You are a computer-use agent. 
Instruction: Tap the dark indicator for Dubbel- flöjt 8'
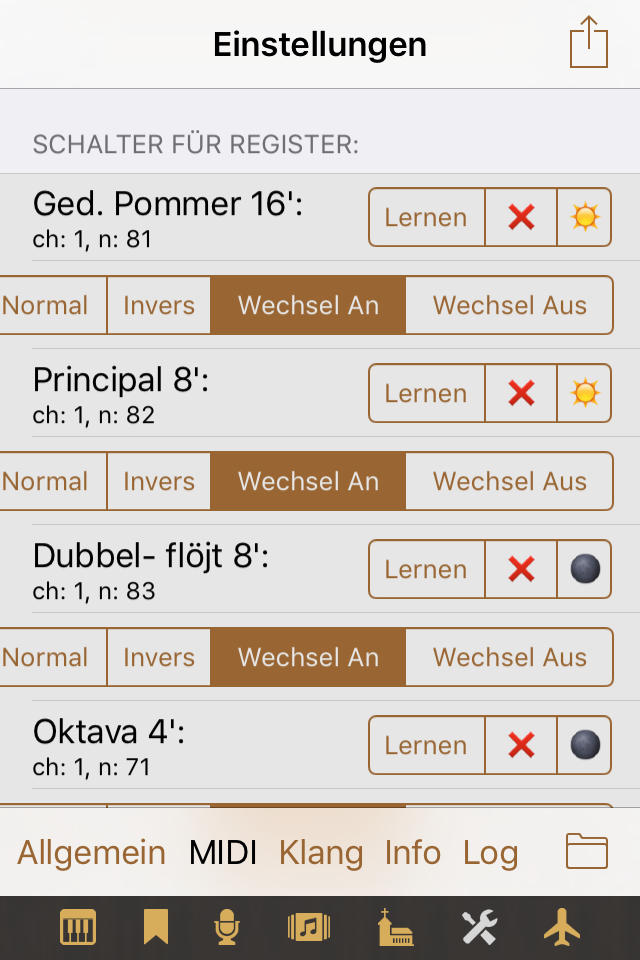pyautogui.click(x=584, y=569)
